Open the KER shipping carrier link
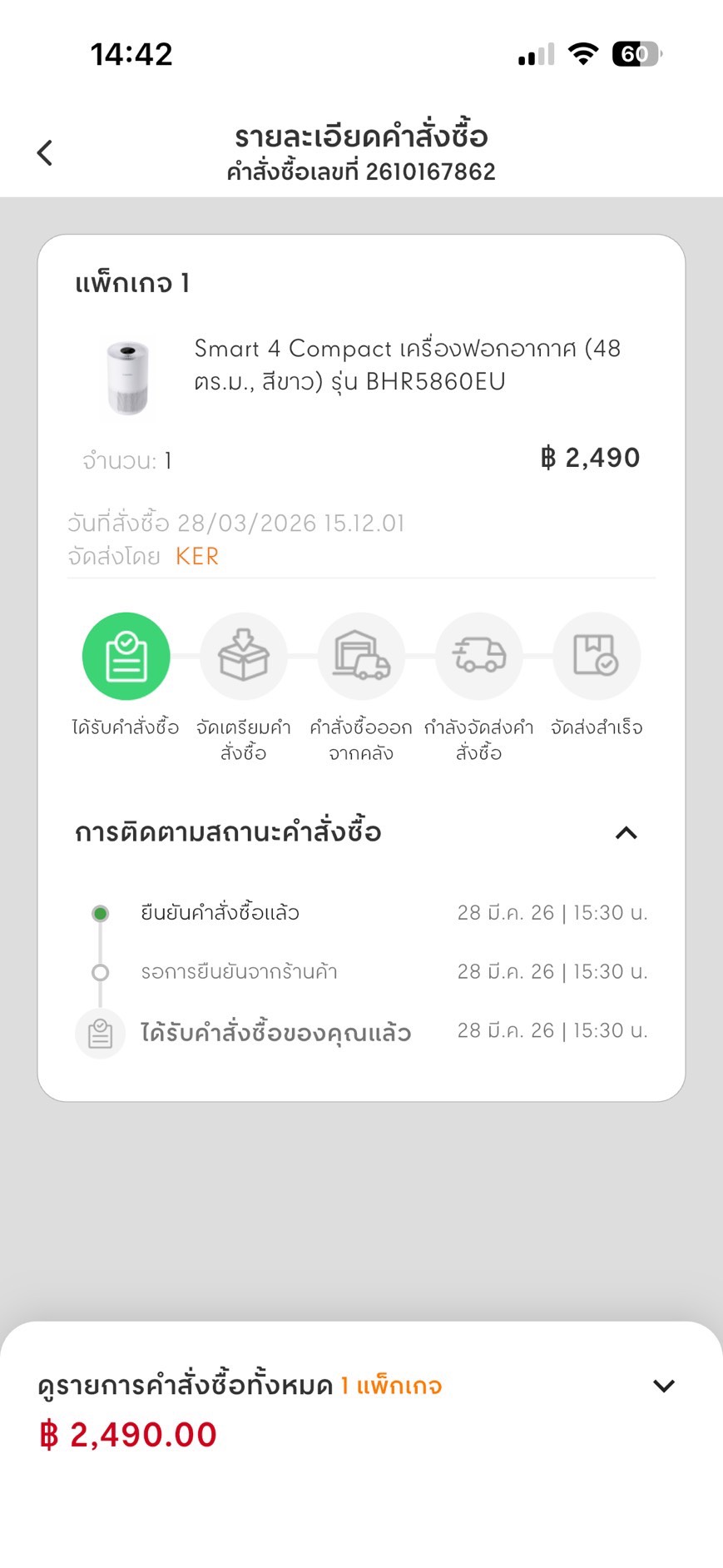723x1568 pixels. point(197,556)
